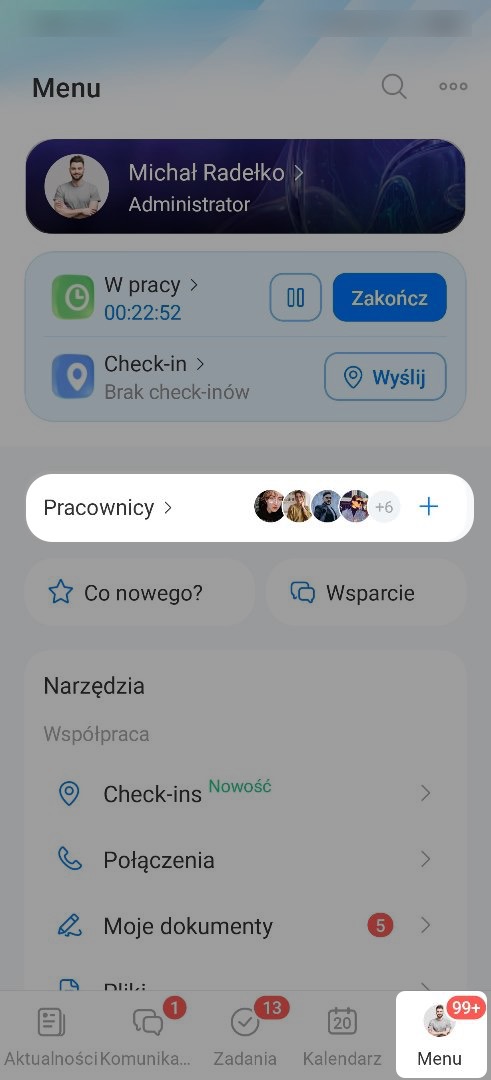Switch to the Zadania tab

click(x=245, y=1037)
